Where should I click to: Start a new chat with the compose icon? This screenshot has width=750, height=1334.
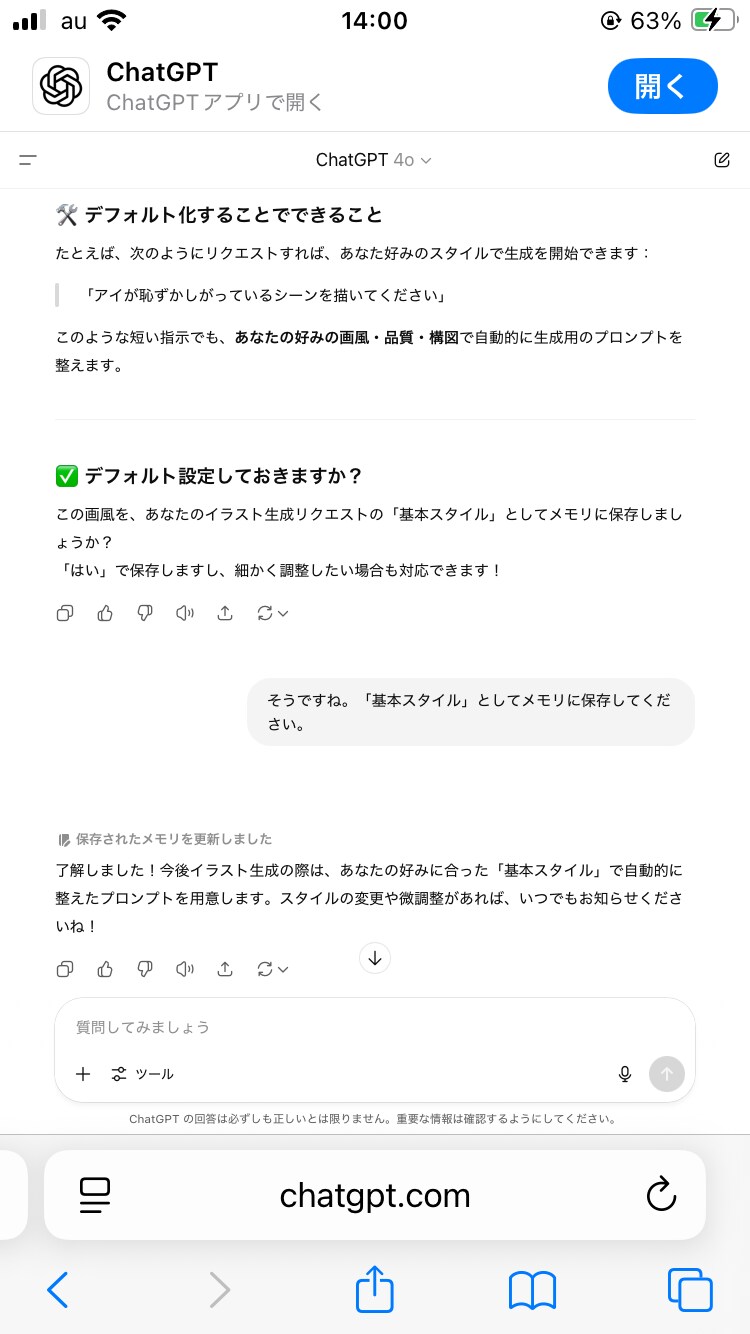click(x=722, y=160)
